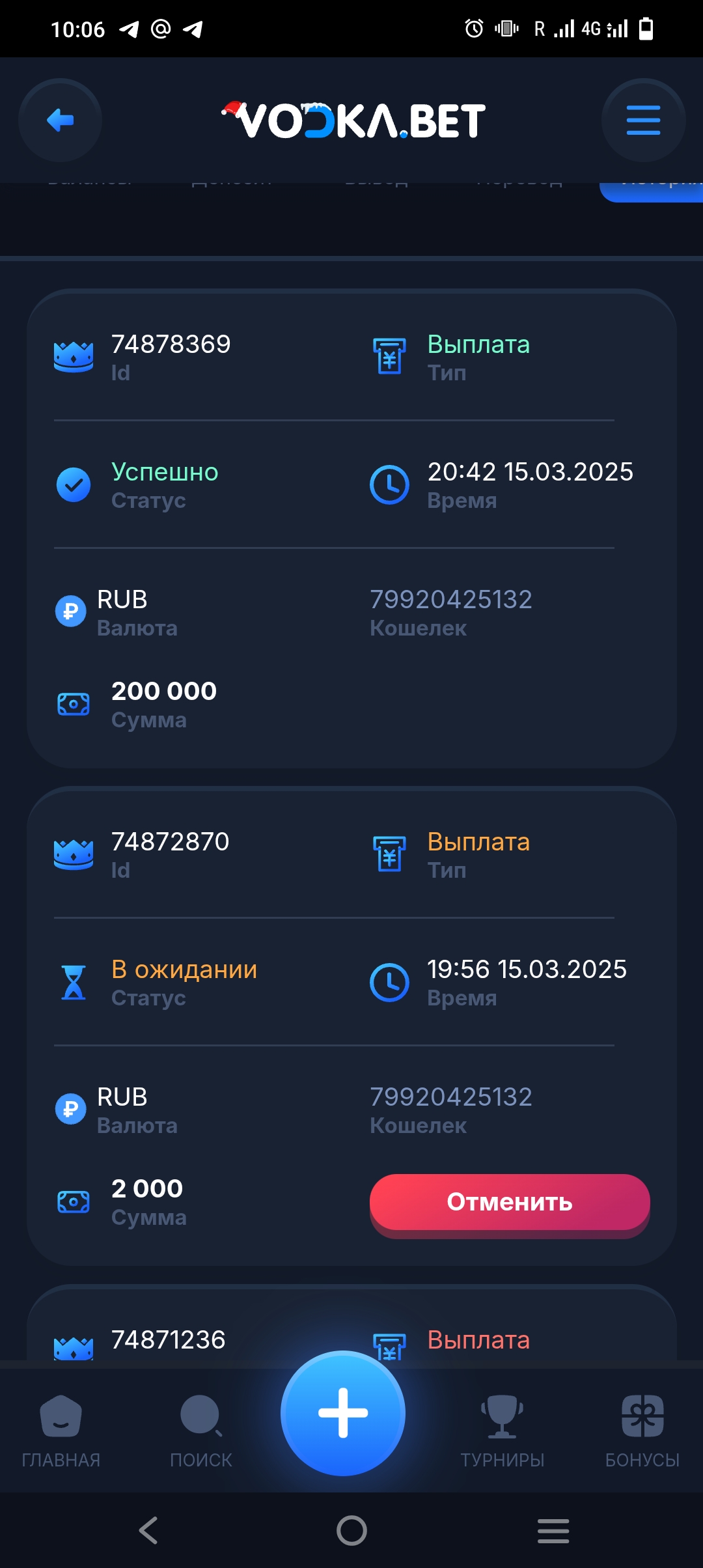Tap the blue back arrow button
This screenshot has height=1568, width=703.
[61, 120]
